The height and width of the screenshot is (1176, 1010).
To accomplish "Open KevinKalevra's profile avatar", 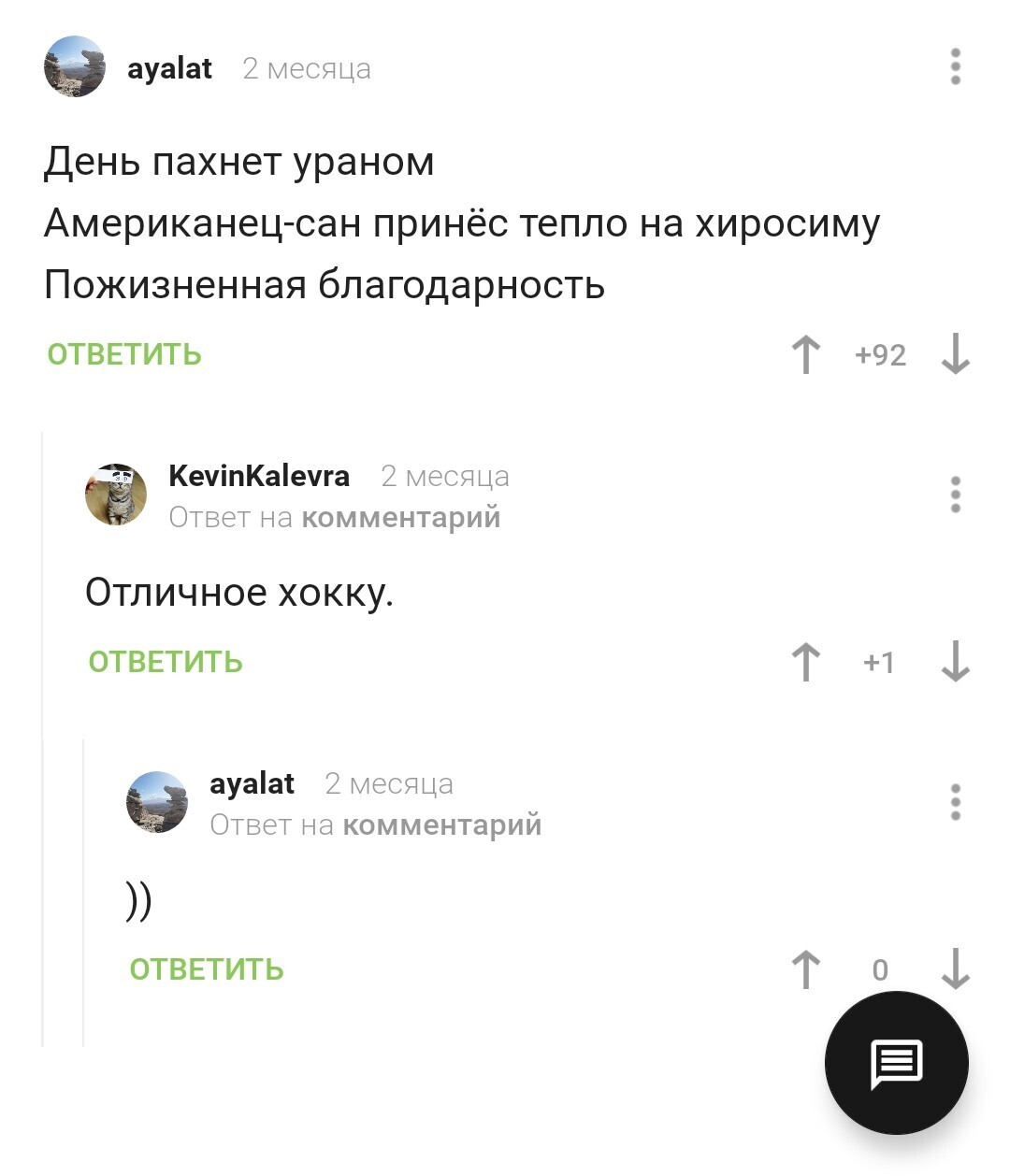I will 116,495.
